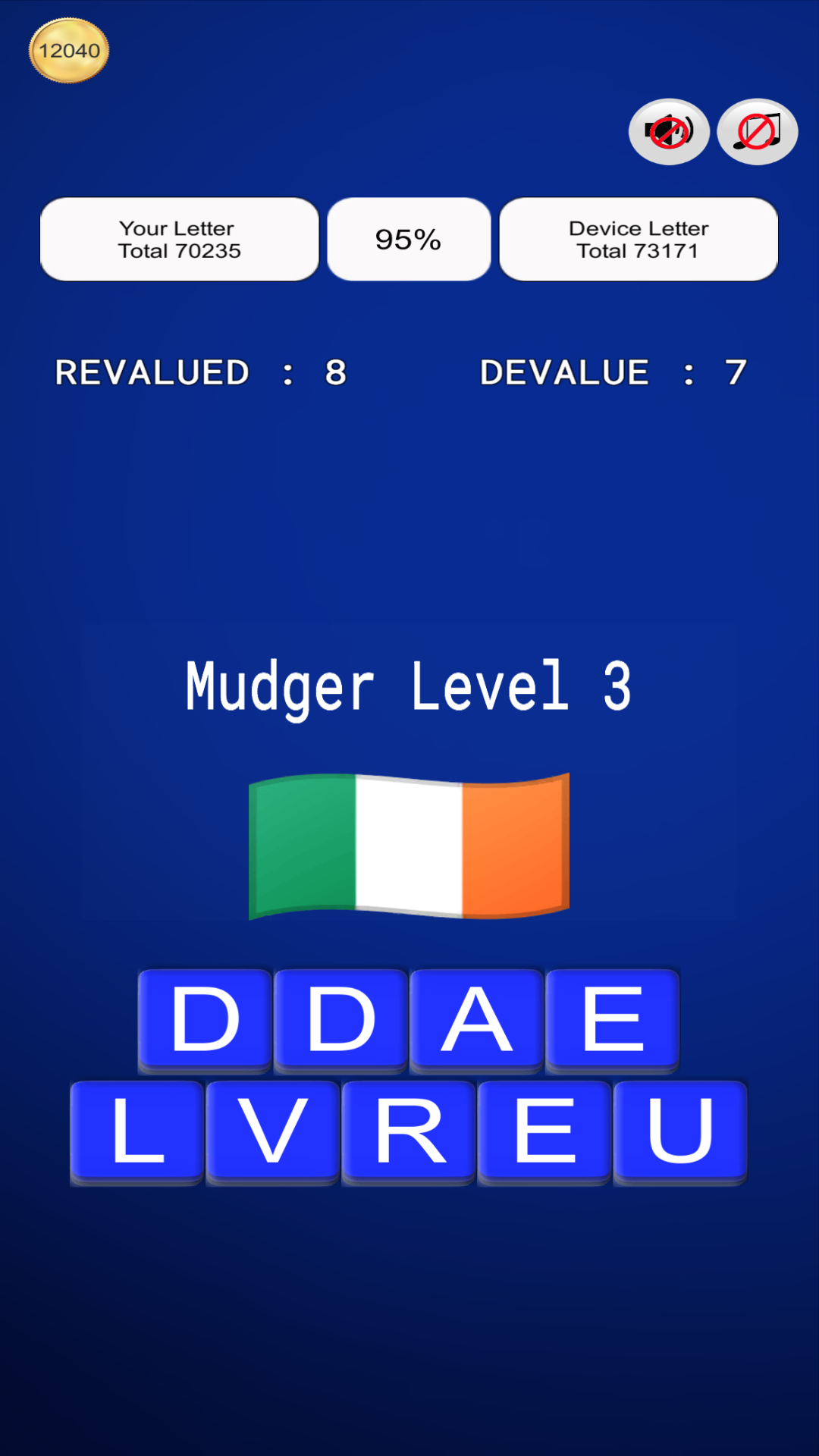Viewport: 819px width, 1456px height.
Task: Toggle the camera shutter sound setting
Action: [670, 130]
